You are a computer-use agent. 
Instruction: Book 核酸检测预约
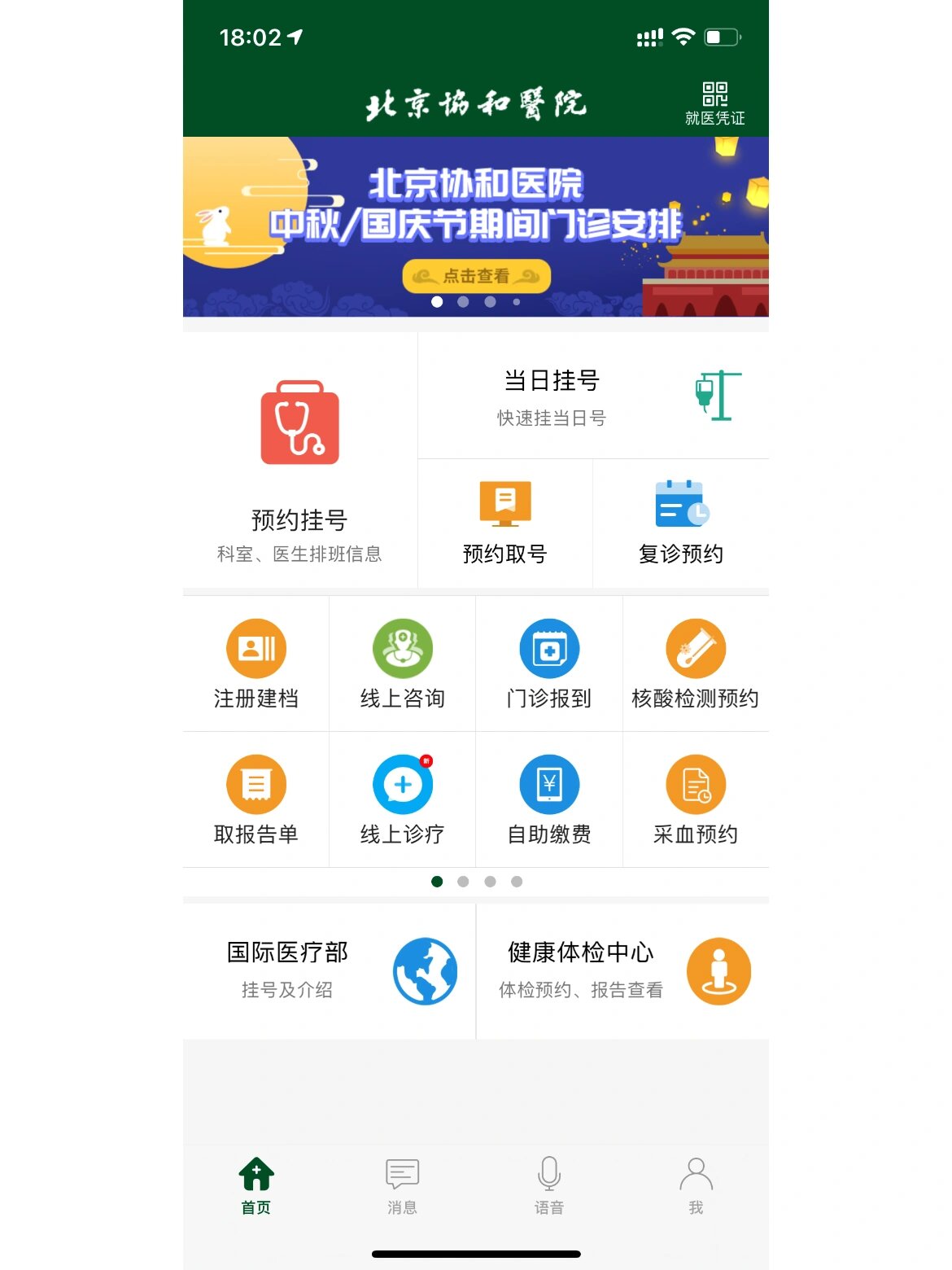696,664
